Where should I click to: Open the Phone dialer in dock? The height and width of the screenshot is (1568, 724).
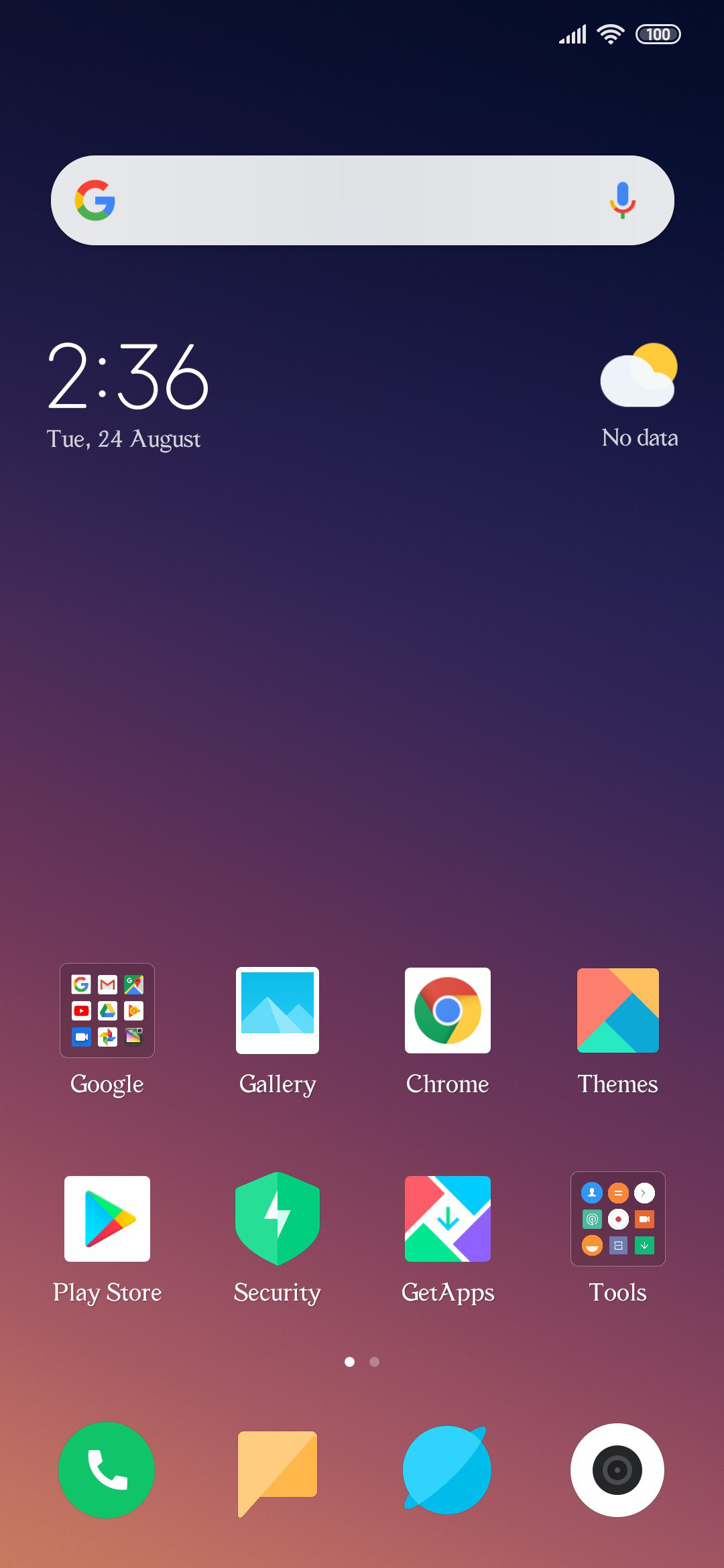[x=107, y=1470]
